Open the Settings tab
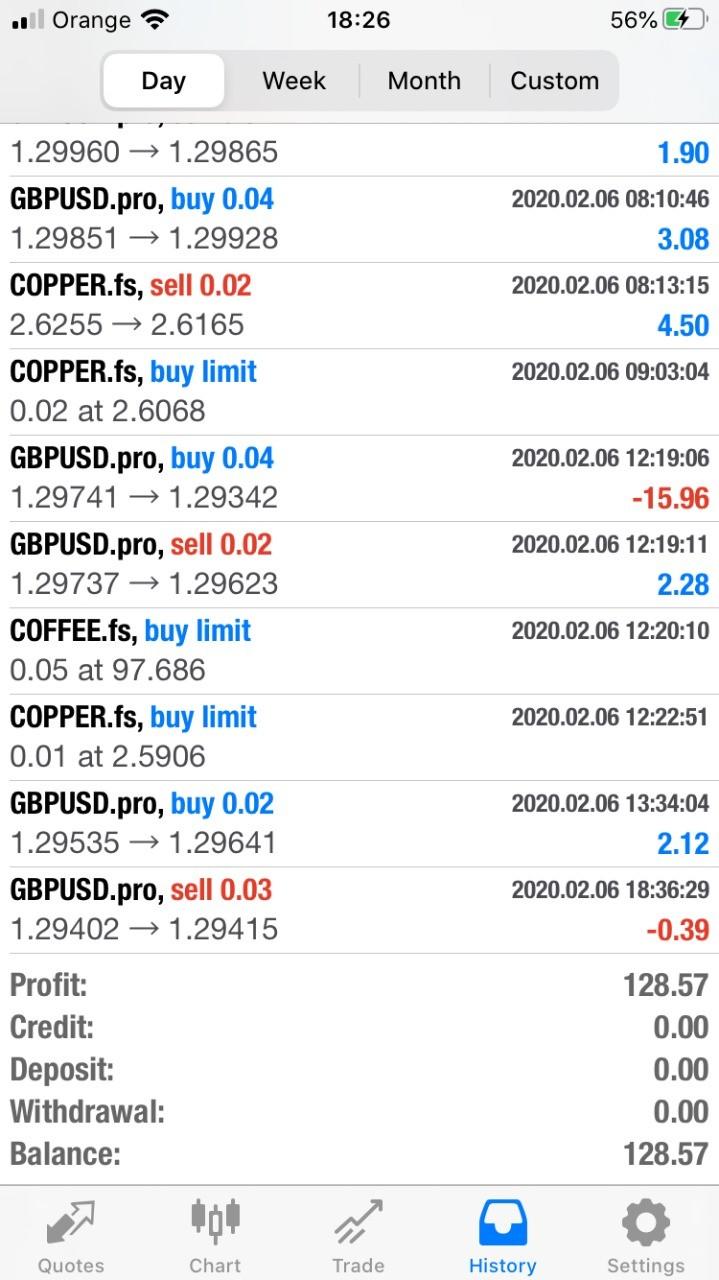 click(646, 1235)
